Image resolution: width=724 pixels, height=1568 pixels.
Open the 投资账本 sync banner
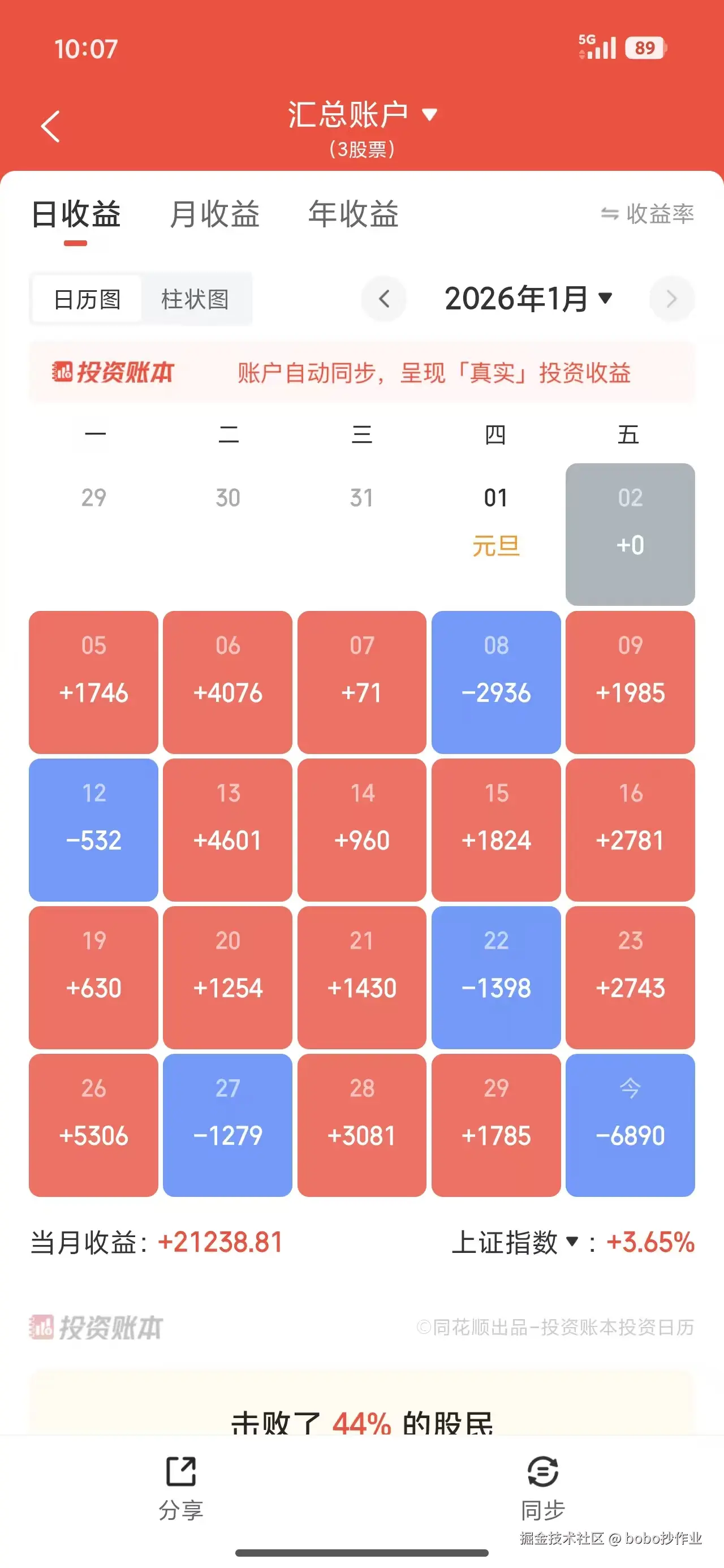[x=361, y=373]
